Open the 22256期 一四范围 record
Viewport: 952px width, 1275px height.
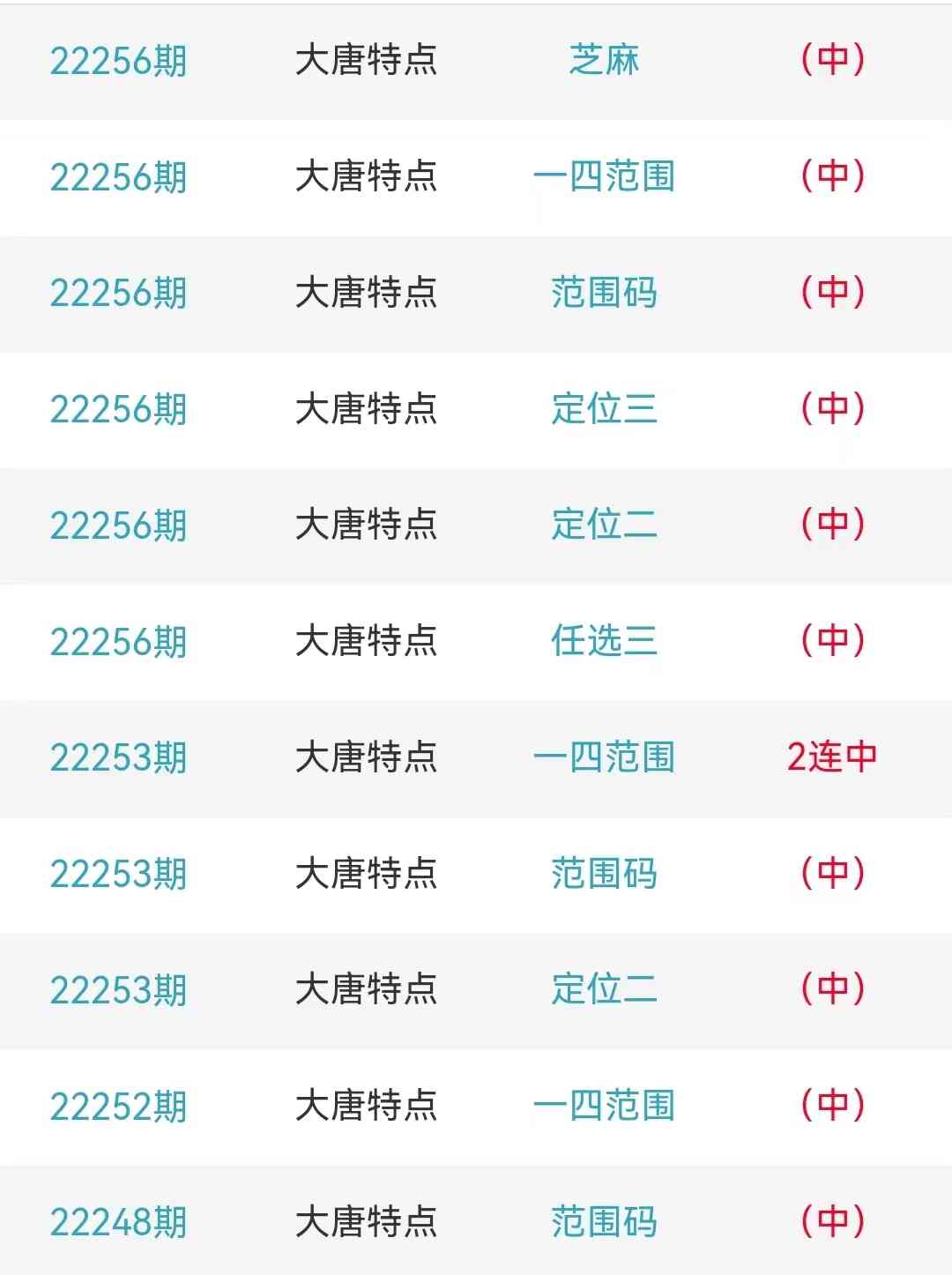pyautogui.click(x=604, y=176)
